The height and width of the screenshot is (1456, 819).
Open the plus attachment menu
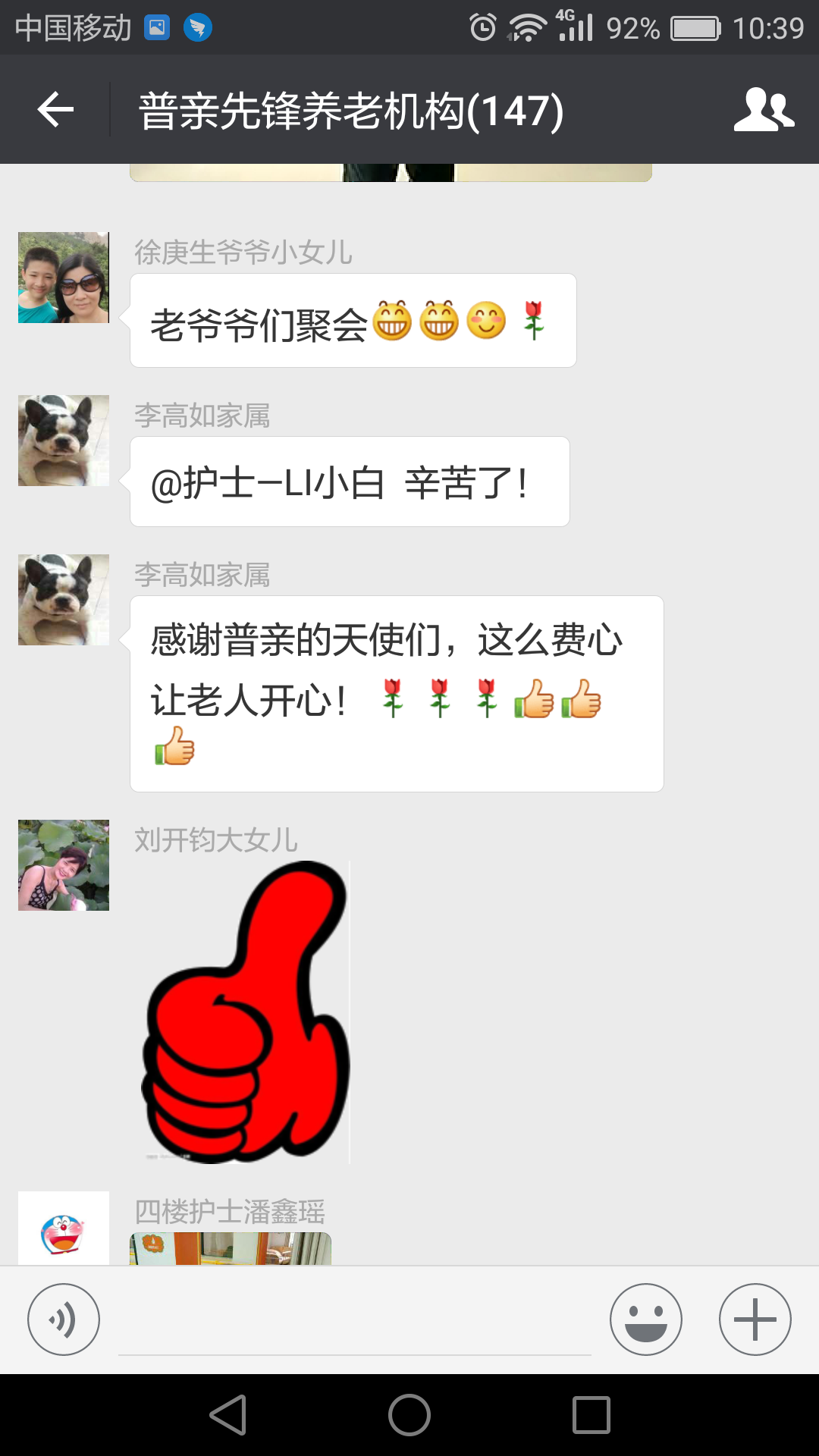pyautogui.click(x=755, y=1319)
